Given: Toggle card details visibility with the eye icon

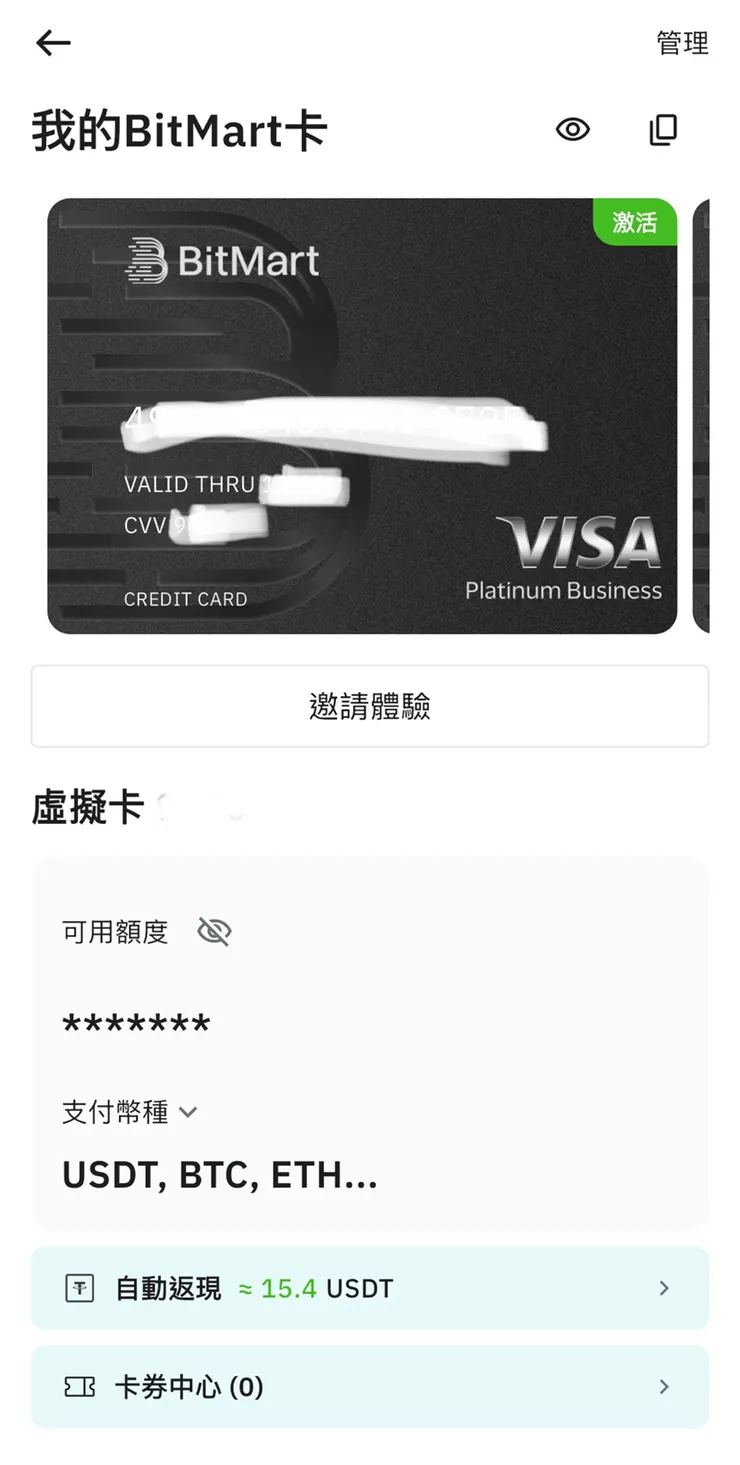Looking at the screenshot, I should [573, 130].
